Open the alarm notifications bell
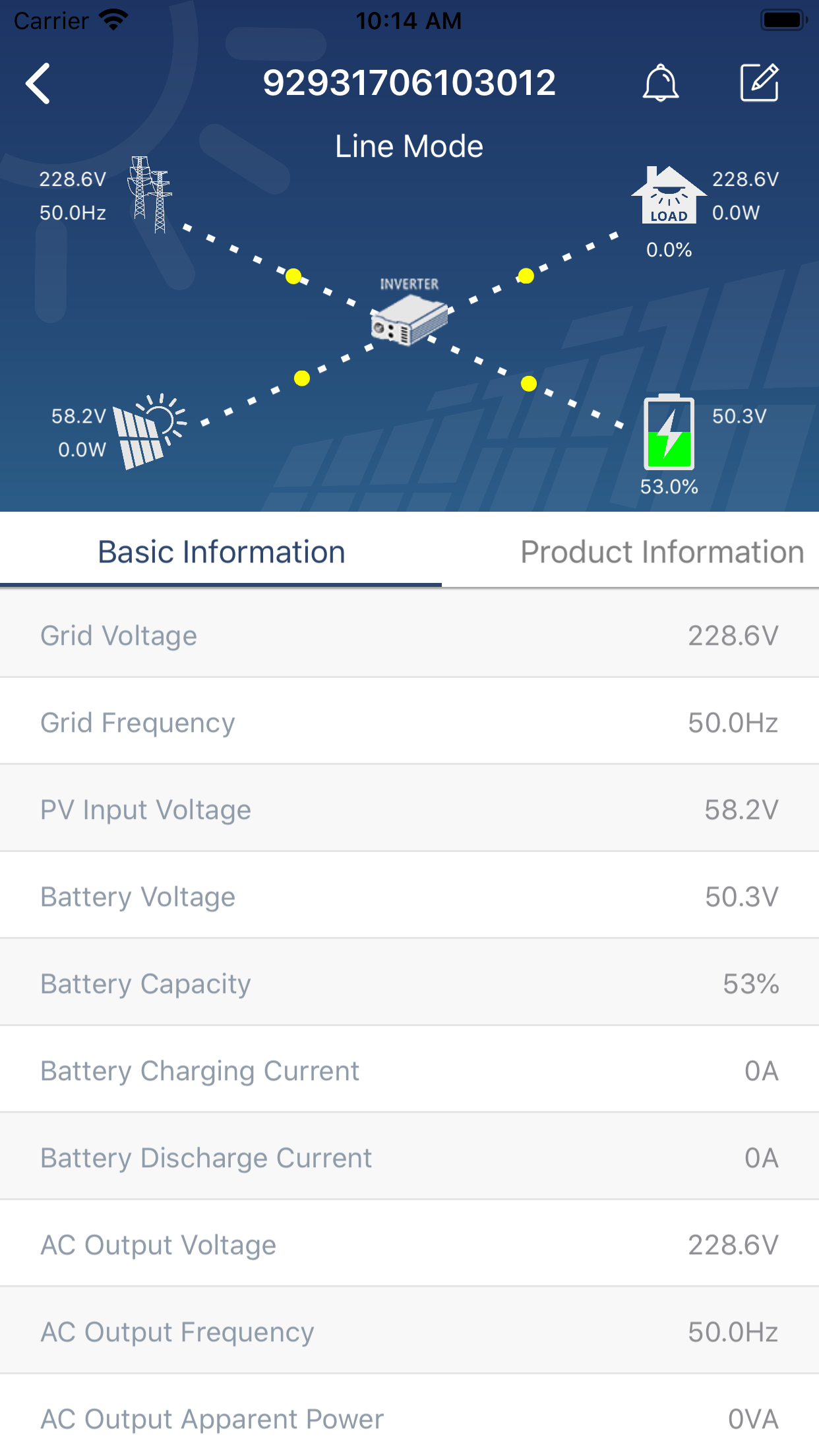 (x=660, y=84)
